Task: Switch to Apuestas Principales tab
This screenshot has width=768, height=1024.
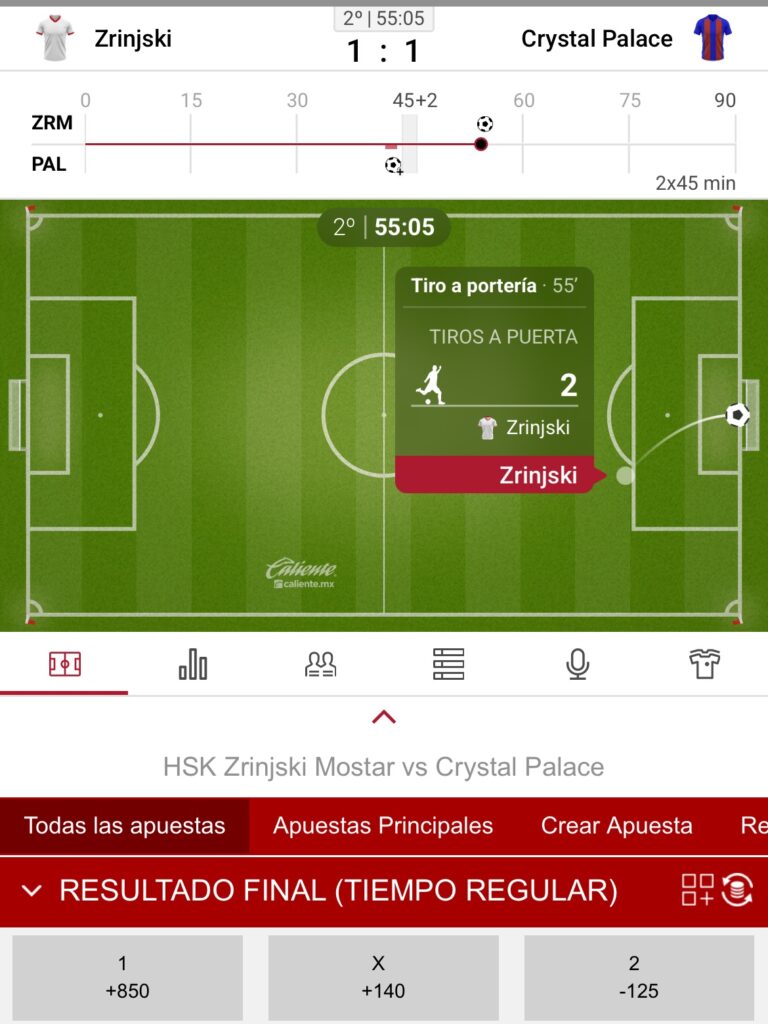Action: click(383, 826)
